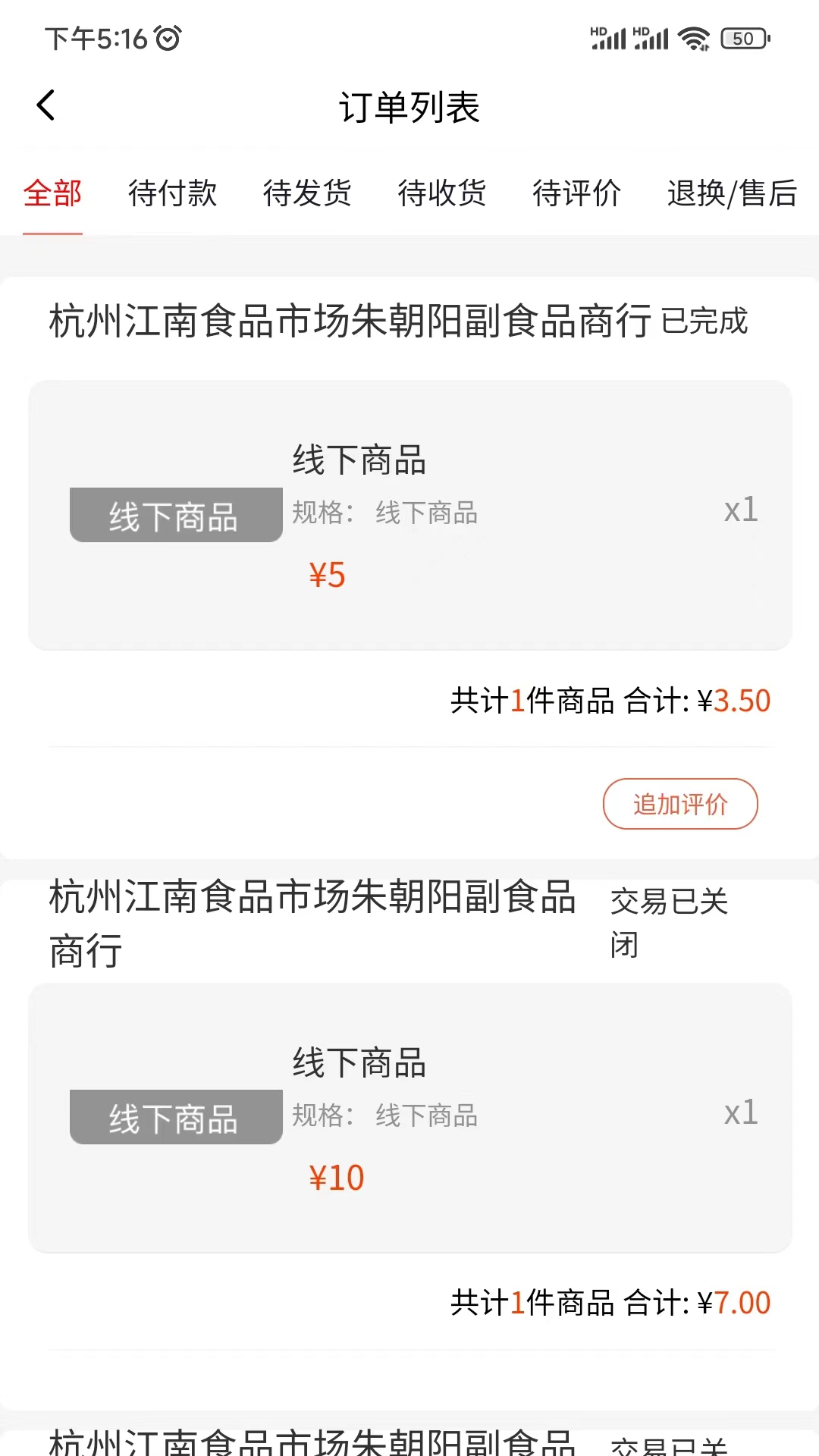Tap the 已完成 order status label
This screenshot has width=819, height=1456.
704,322
